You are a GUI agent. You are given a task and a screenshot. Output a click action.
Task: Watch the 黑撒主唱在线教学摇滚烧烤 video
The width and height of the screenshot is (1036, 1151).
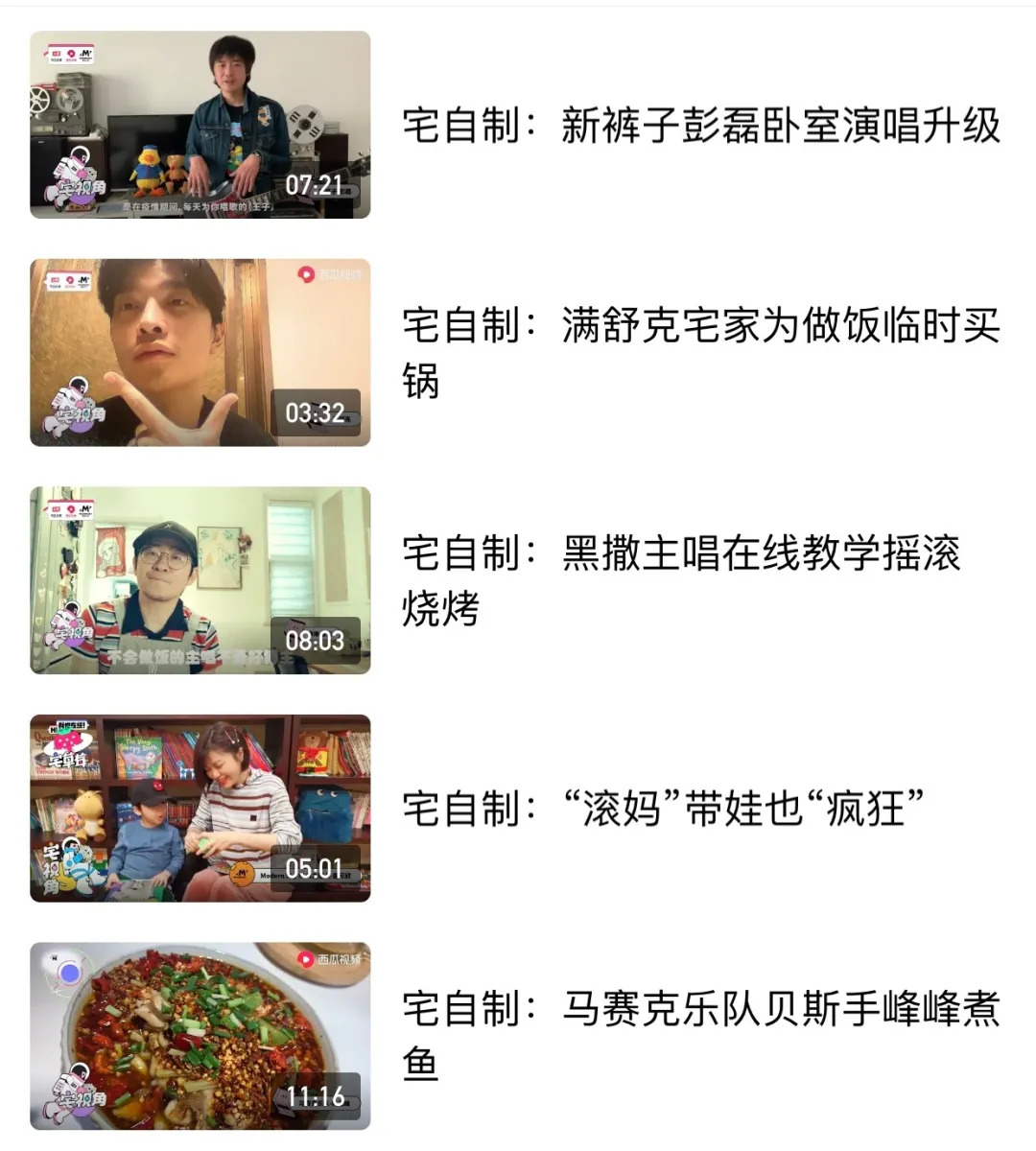pos(200,580)
